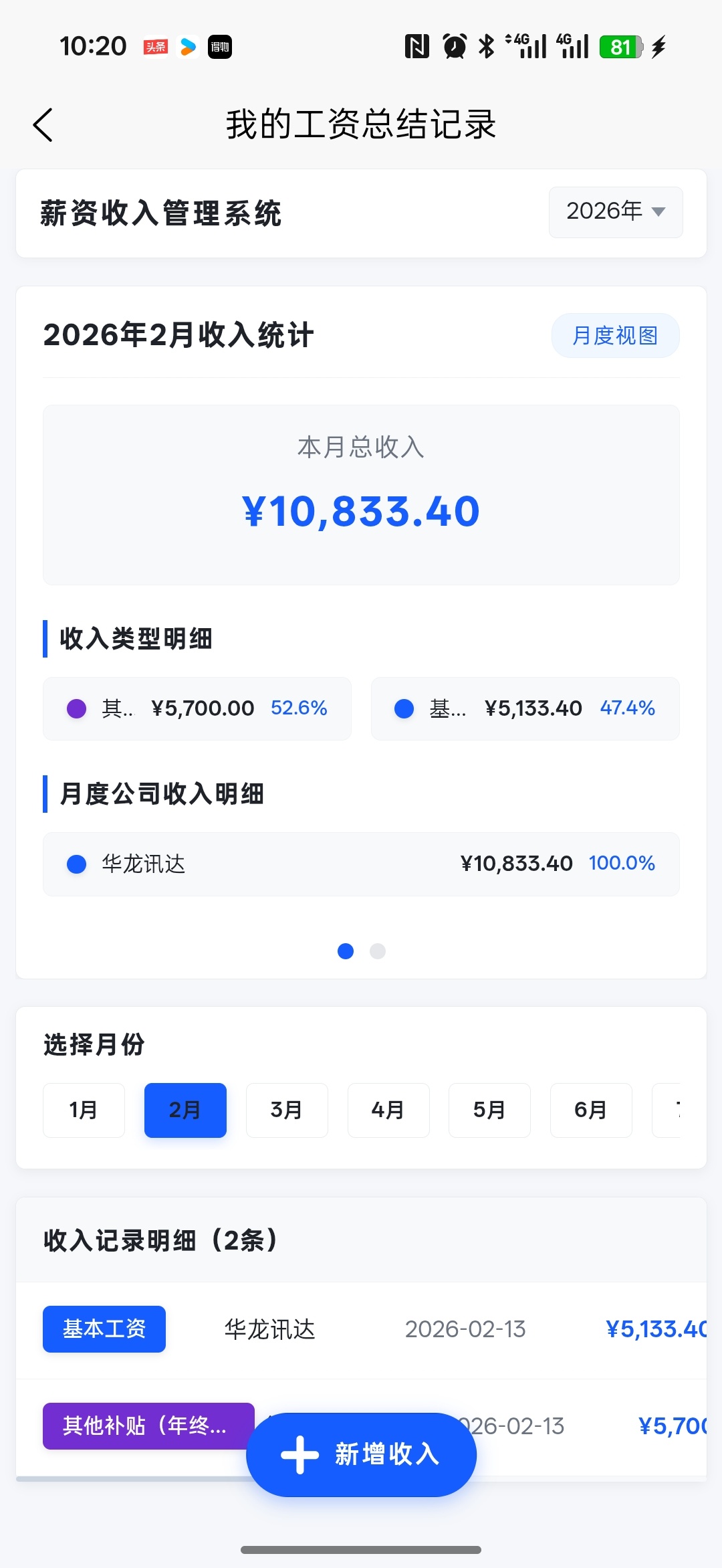Select the 6月 month option

(591, 1110)
